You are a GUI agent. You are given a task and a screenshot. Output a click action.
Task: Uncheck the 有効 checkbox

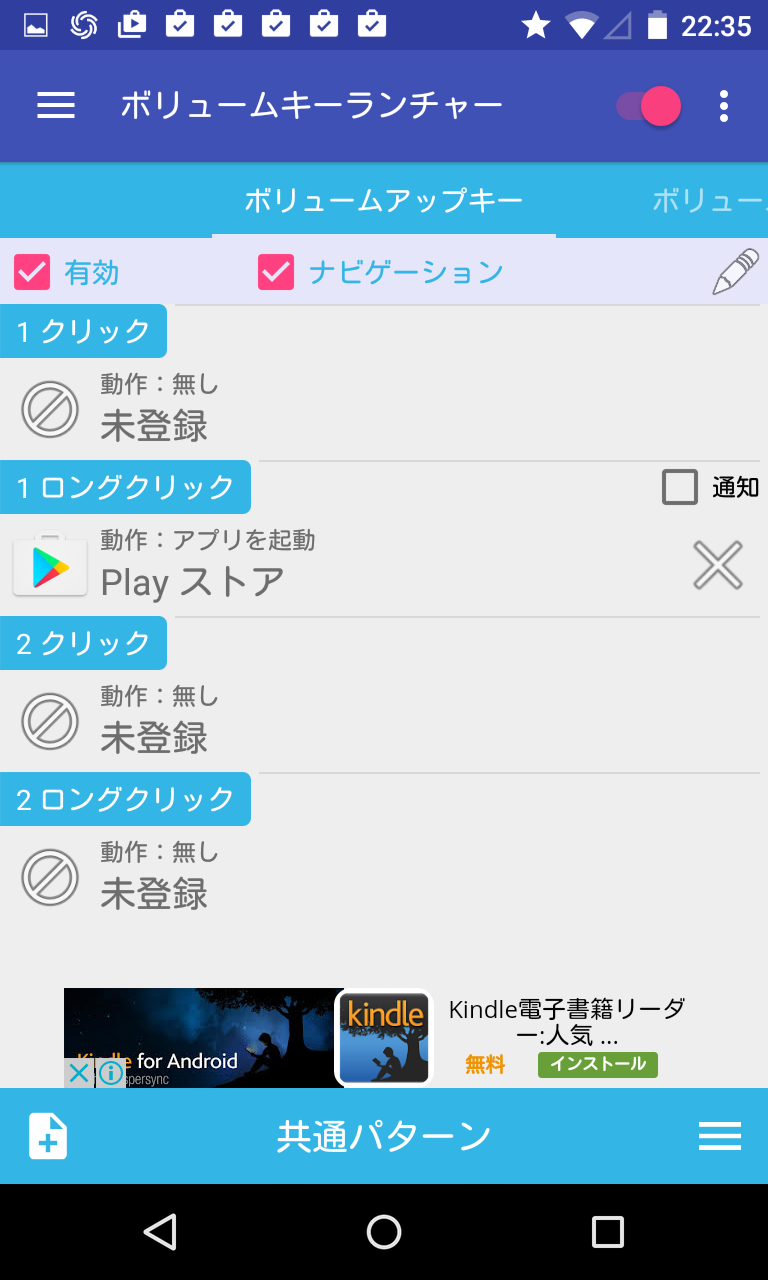tap(31, 271)
